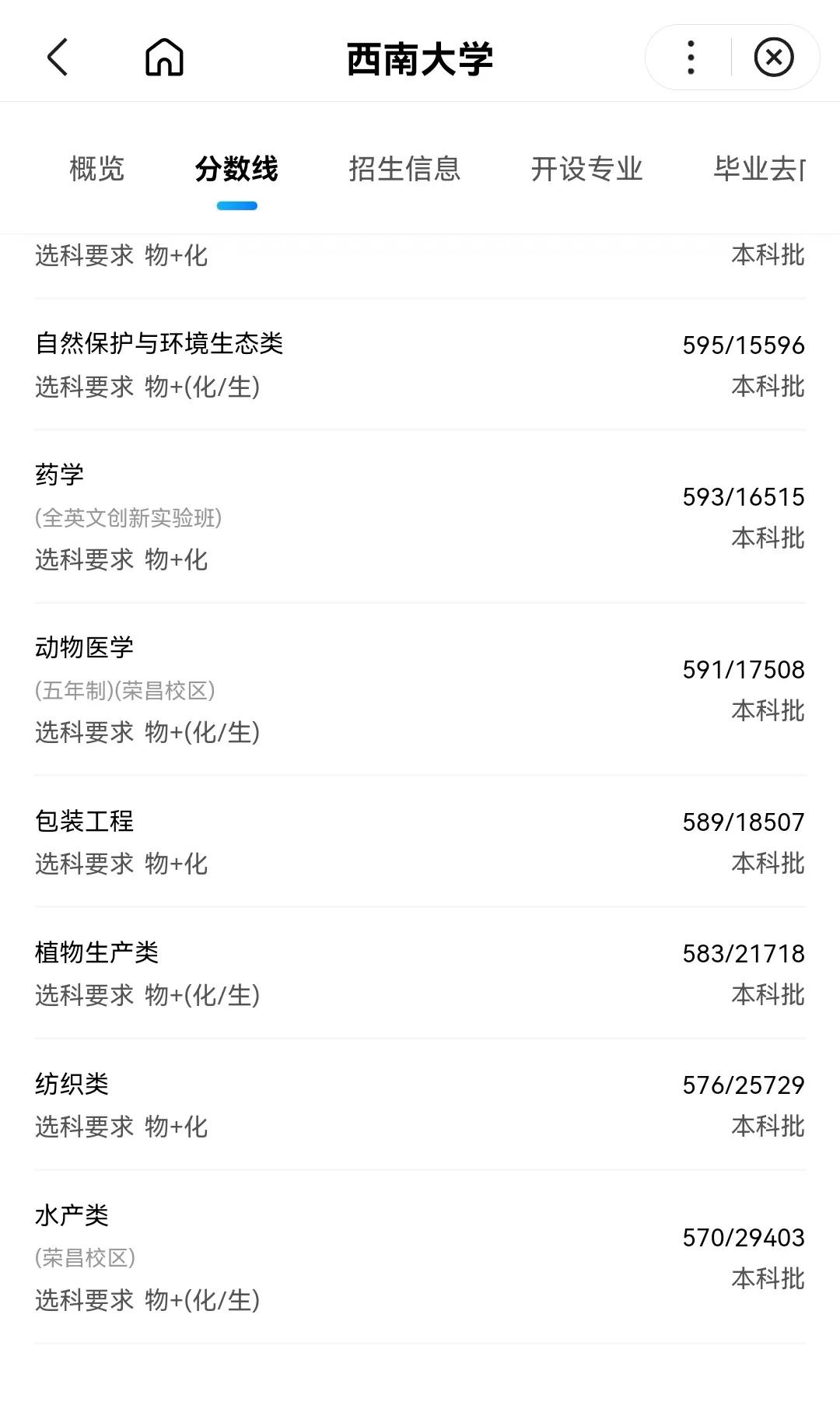The image size is (840, 1402).
Task: Click the back arrow icon
Action: tap(56, 58)
